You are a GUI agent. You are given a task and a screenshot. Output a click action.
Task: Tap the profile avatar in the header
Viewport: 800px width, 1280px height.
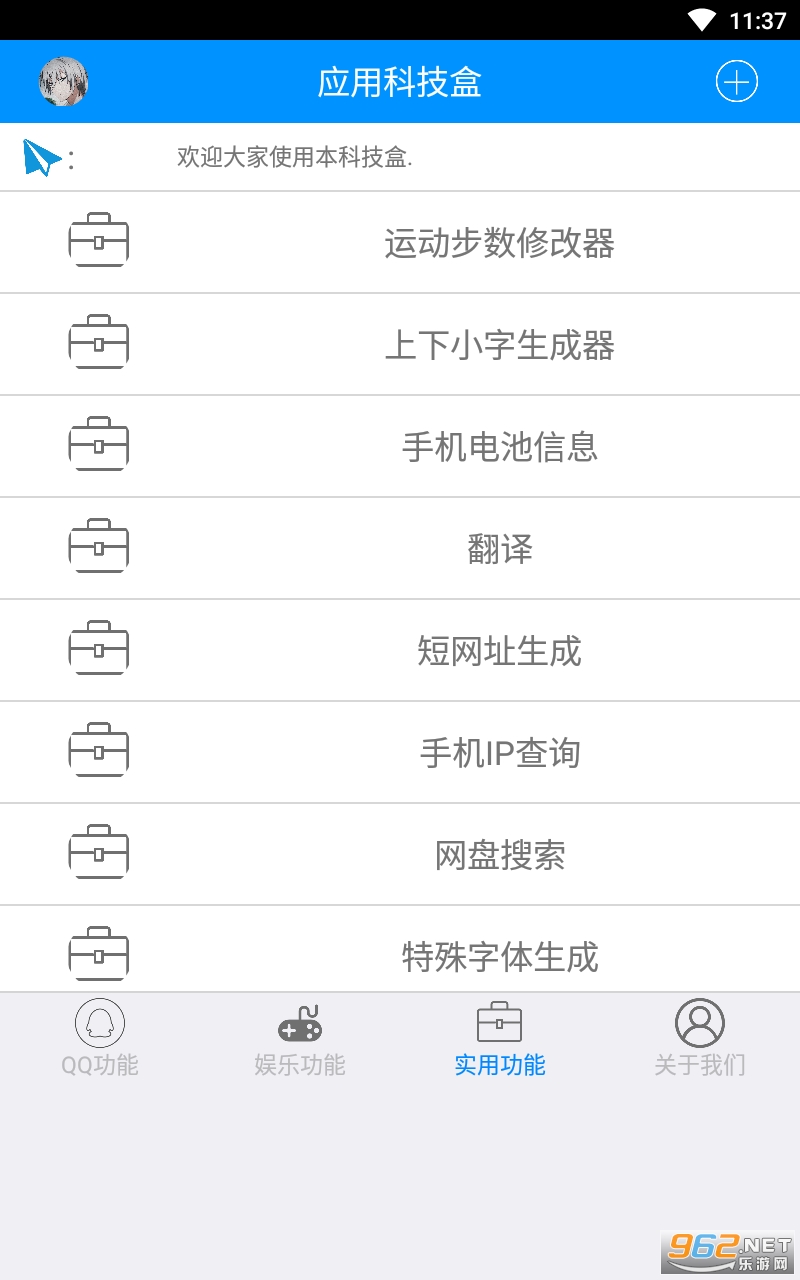[63, 82]
